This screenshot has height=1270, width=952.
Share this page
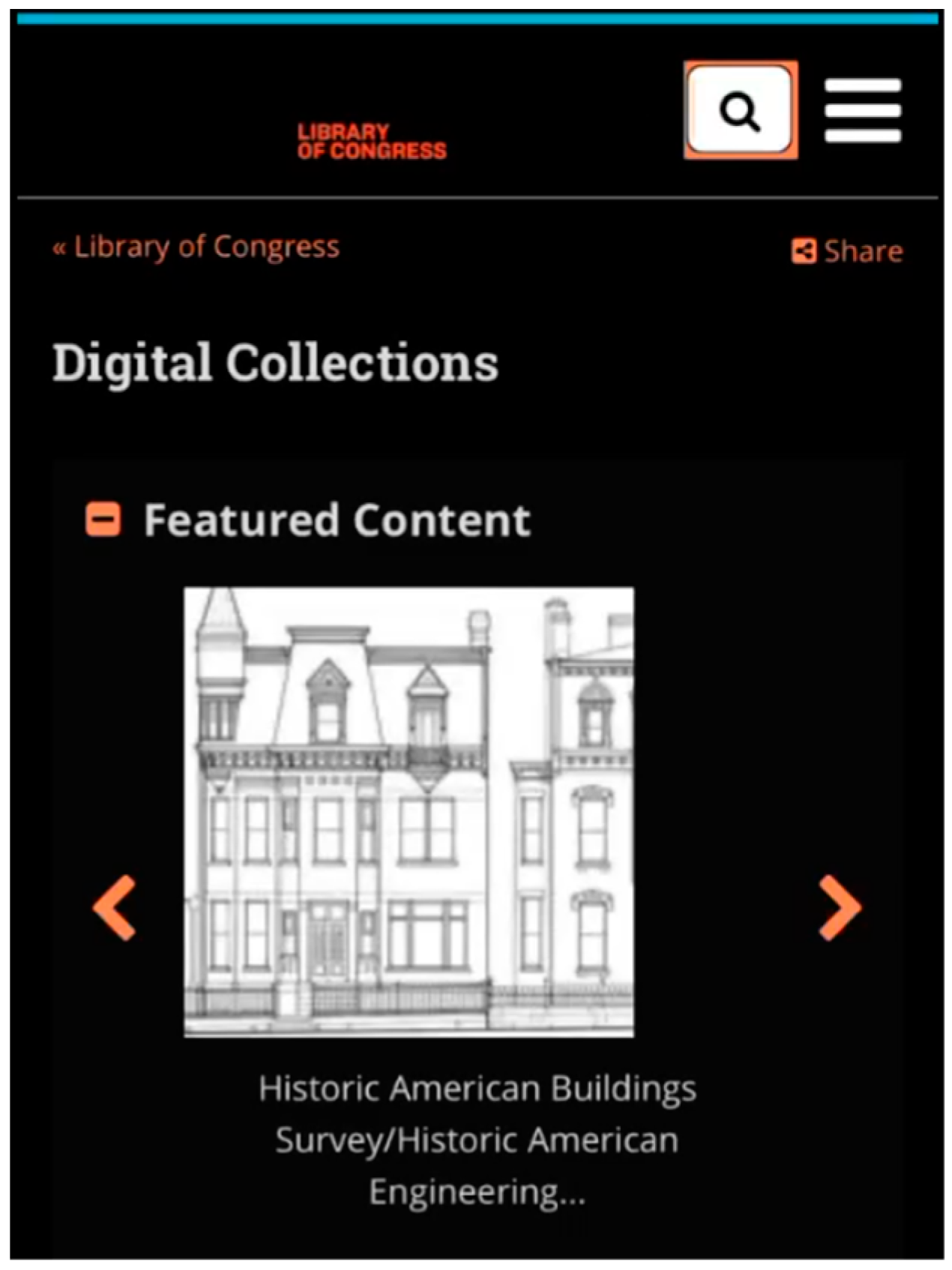848,251
